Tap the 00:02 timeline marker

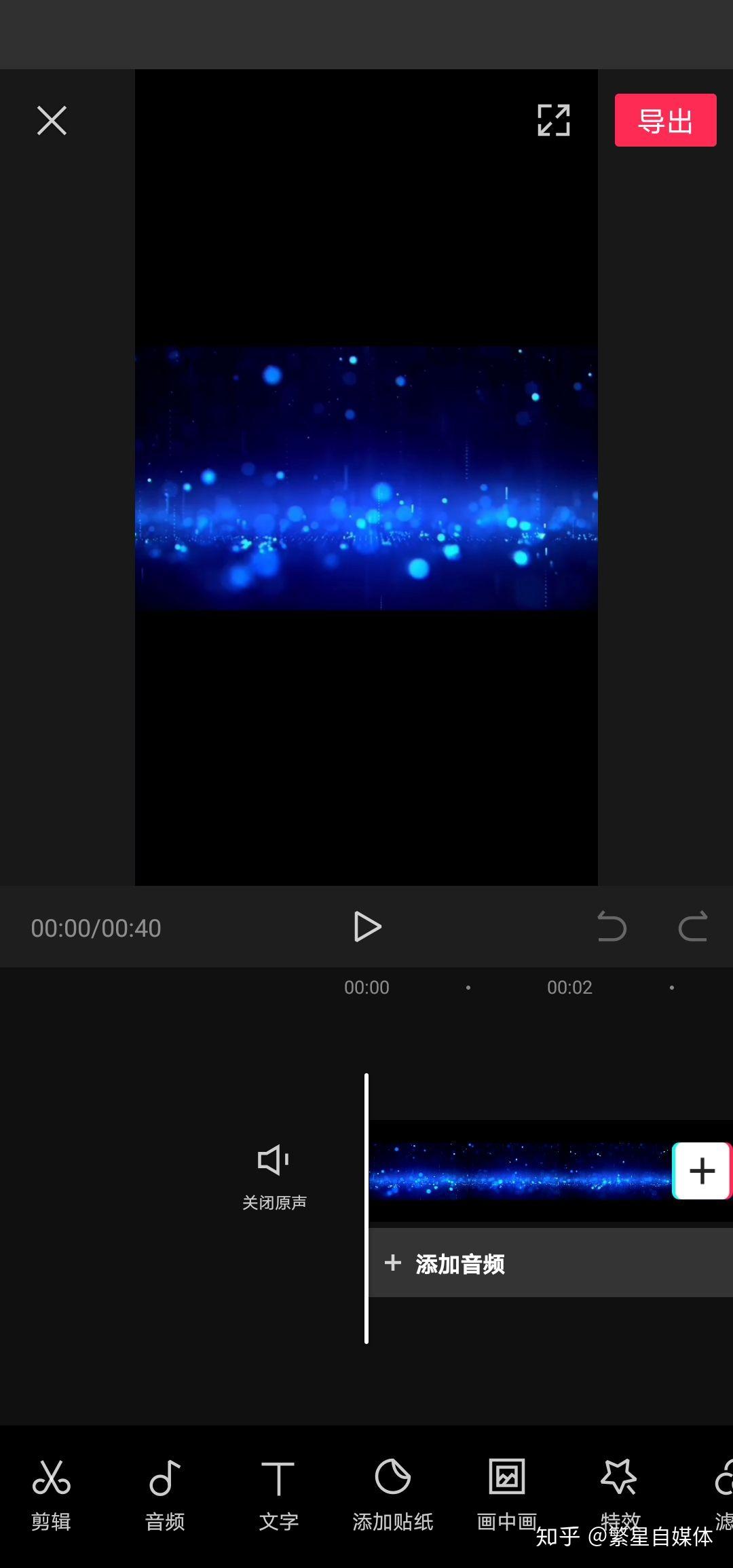click(x=570, y=988)
